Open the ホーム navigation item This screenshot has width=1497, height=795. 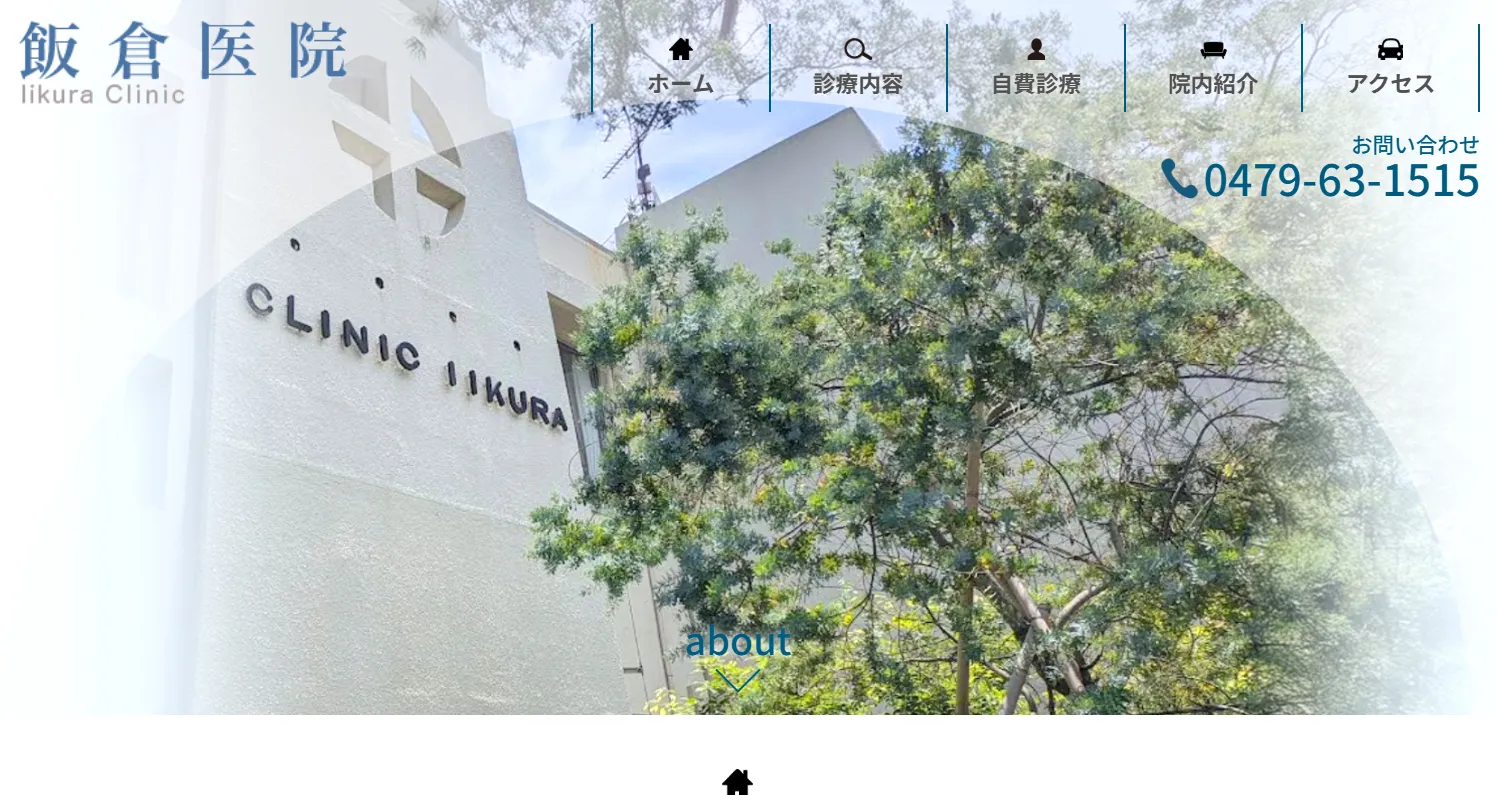(x=680, y=68)
